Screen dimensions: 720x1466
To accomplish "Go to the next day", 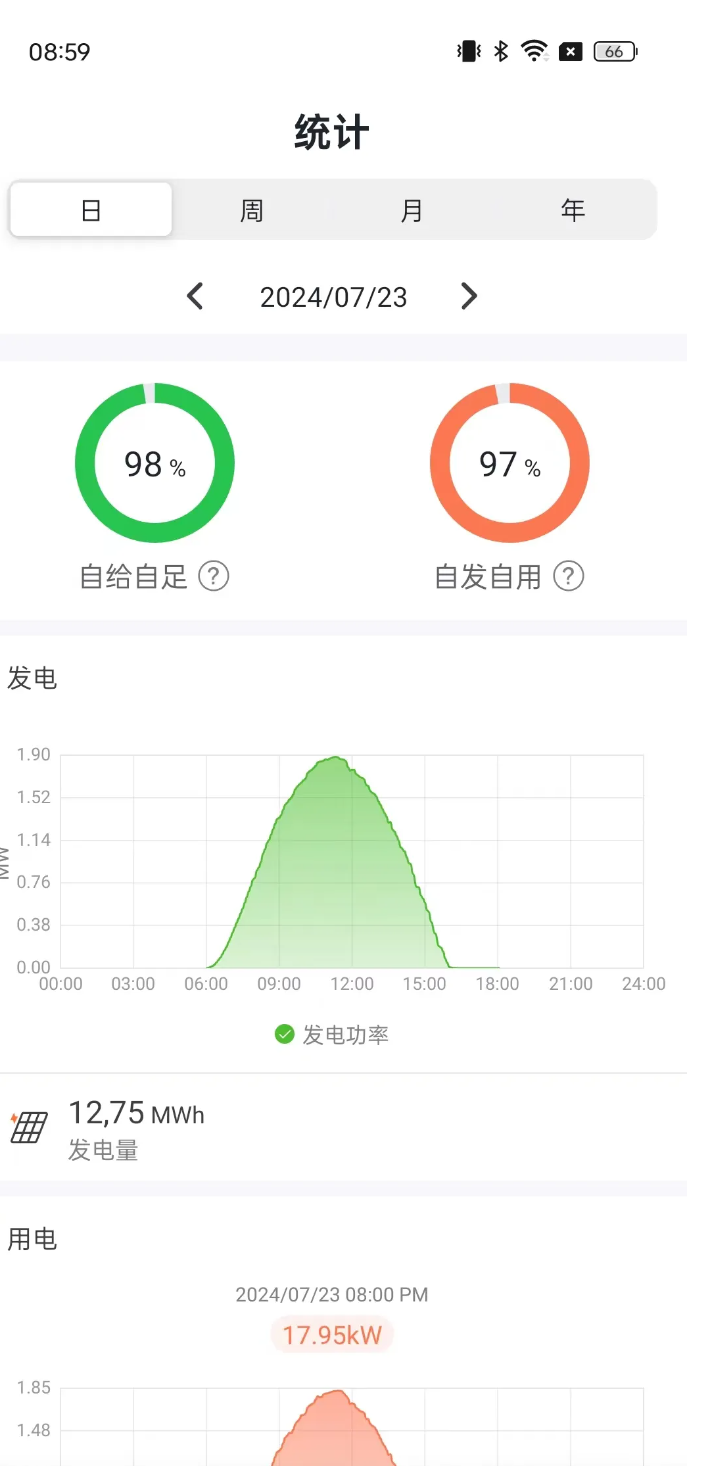I will coord(469,296).
